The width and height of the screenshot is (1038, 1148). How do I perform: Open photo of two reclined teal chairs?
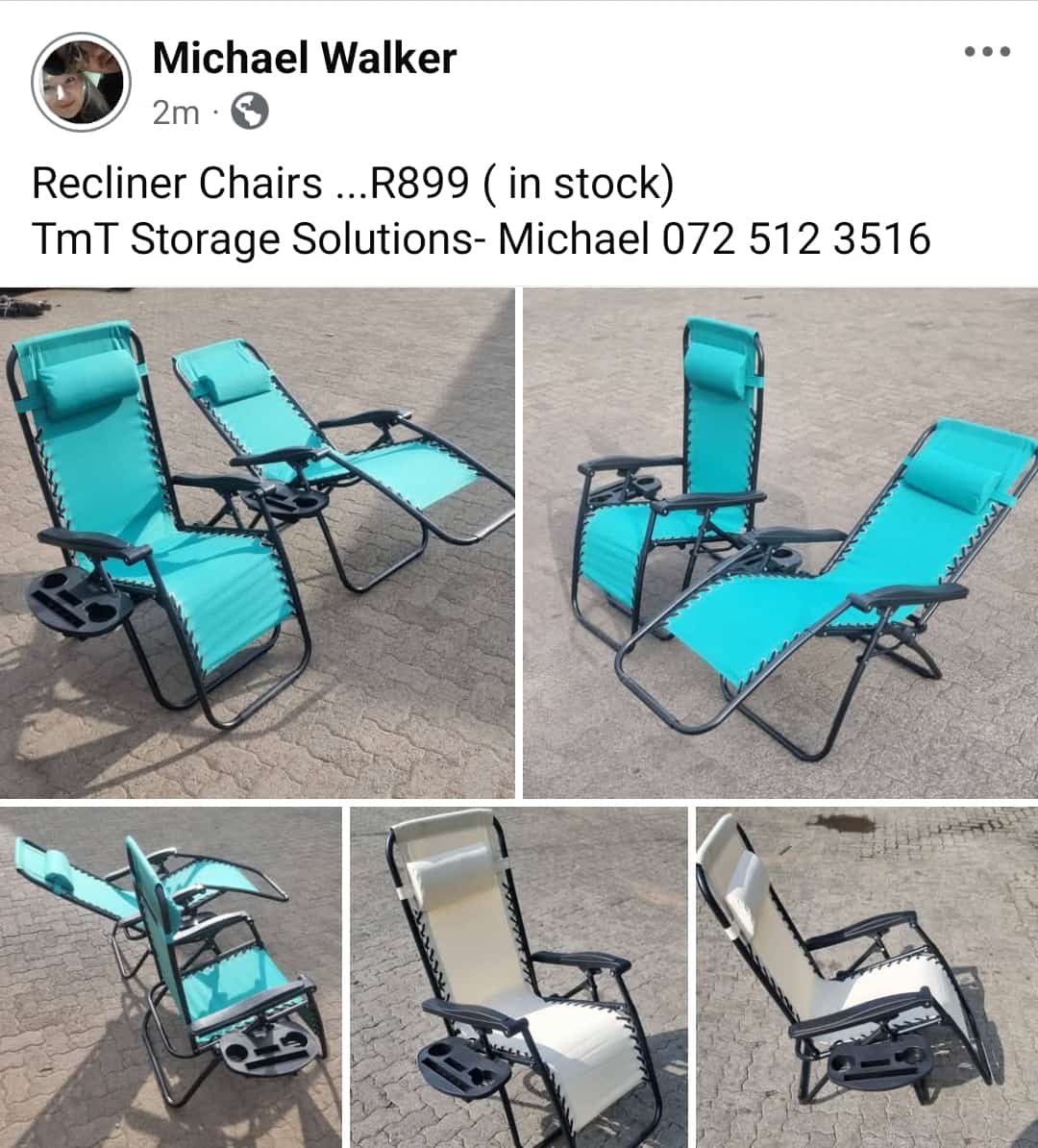257,542
